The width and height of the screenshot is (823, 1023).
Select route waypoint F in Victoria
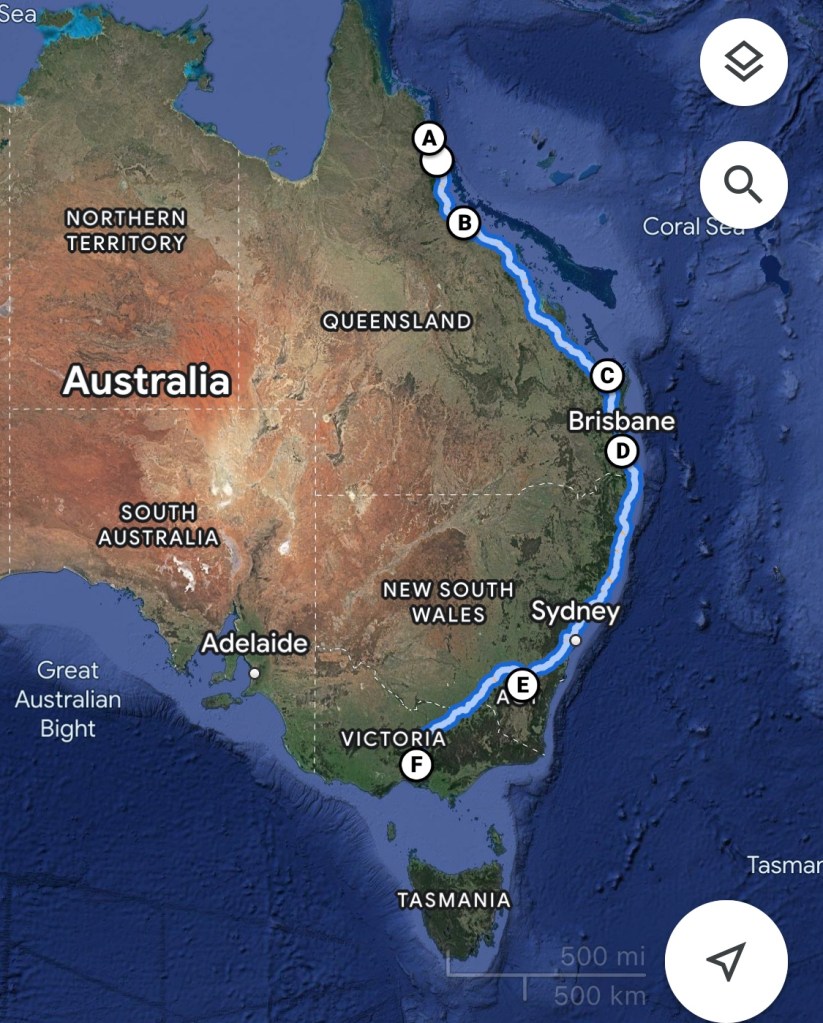pos(416,765)
